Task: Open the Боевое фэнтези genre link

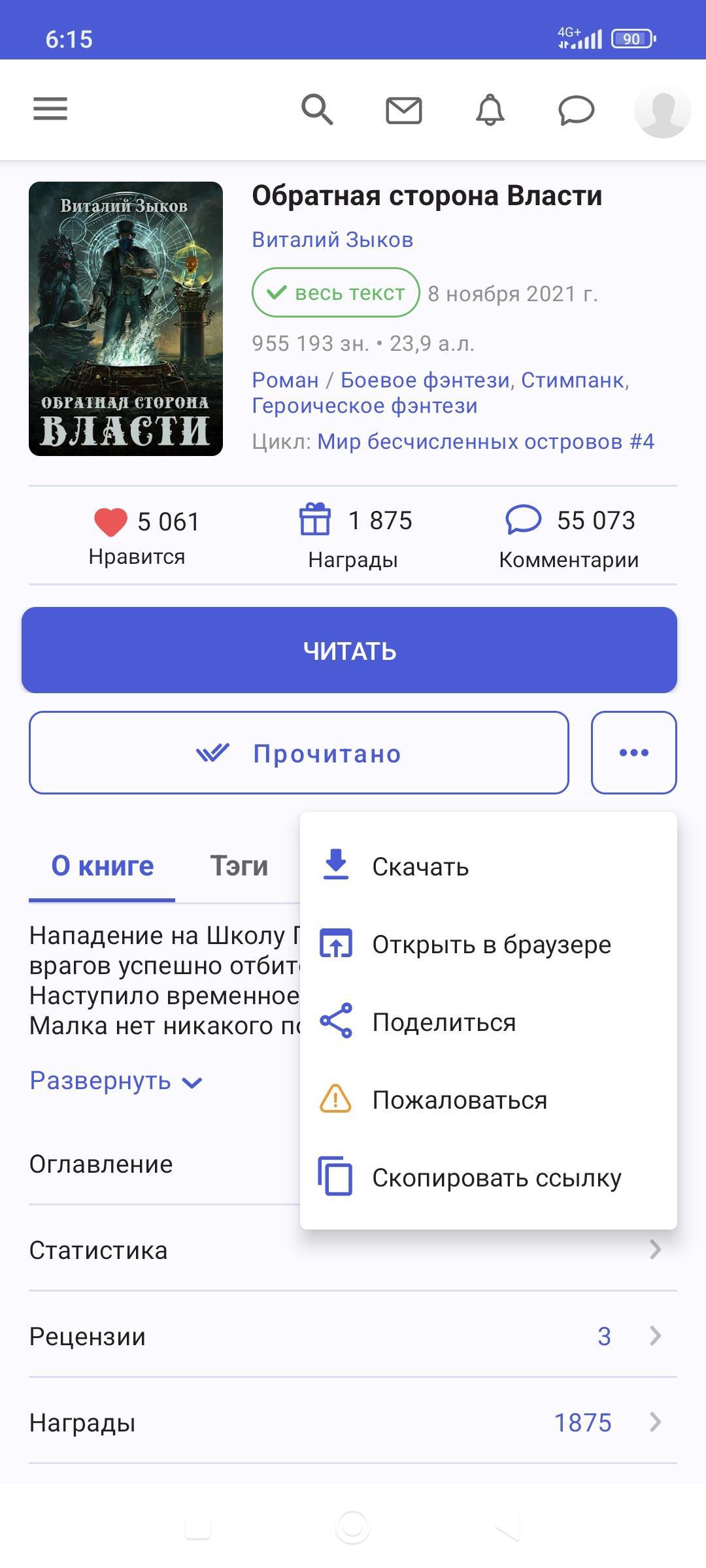Action: pos(426,380)
